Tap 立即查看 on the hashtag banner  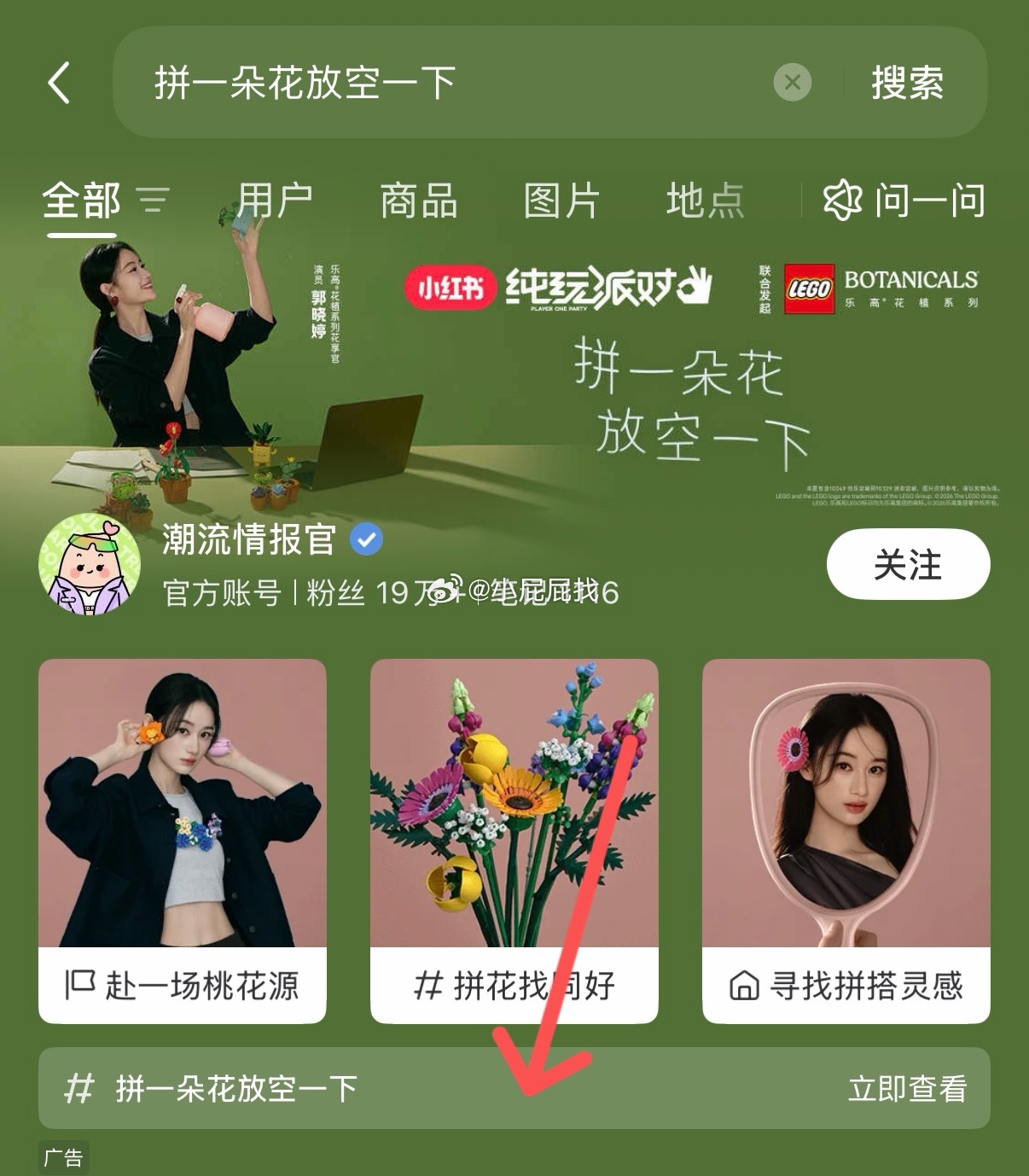point(907,1089)
